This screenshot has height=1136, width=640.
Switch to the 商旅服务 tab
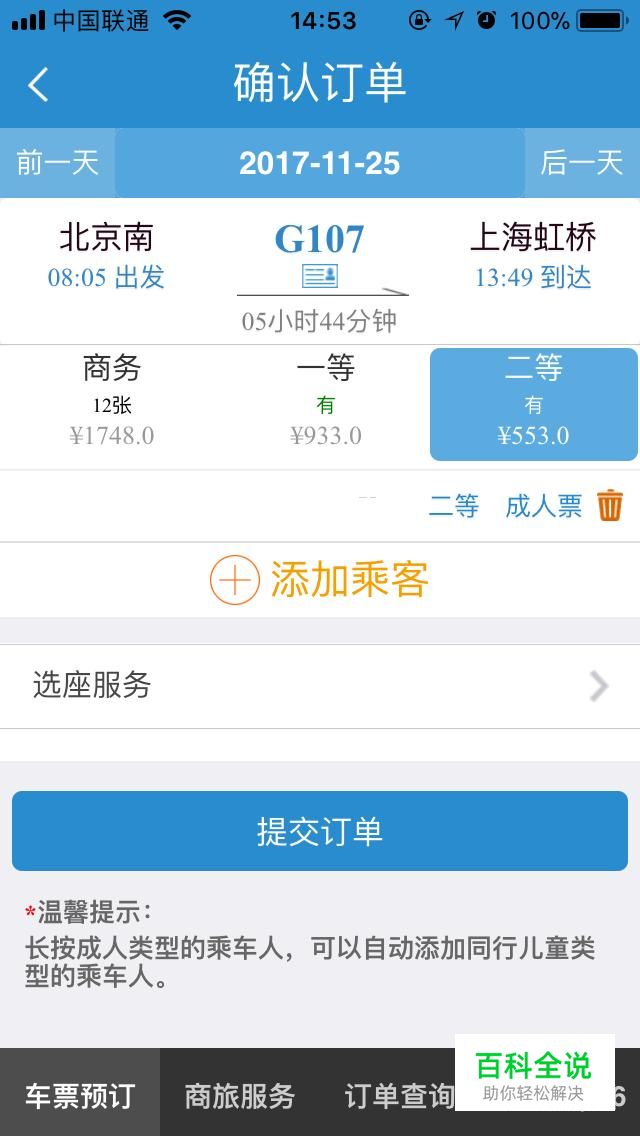click(239, 1094)
